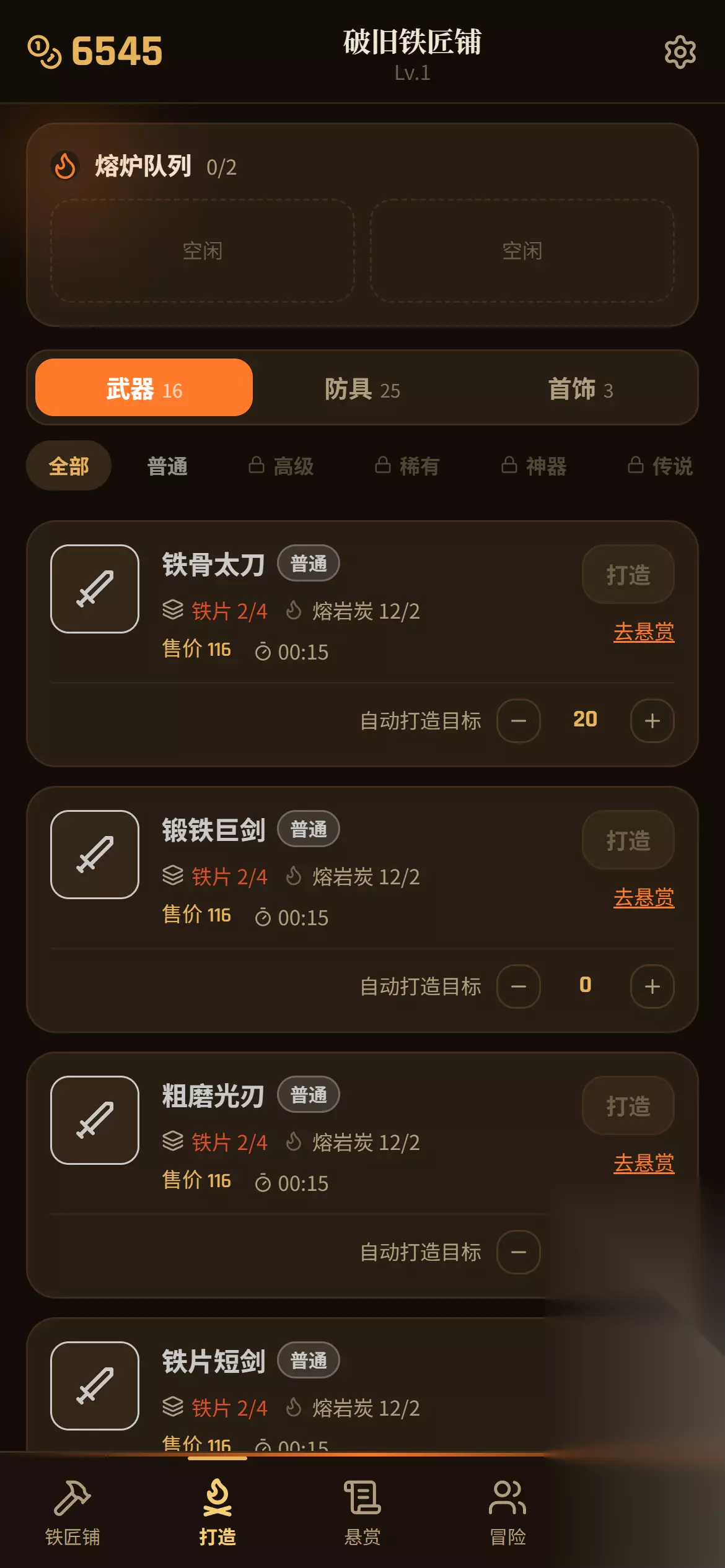Image resolution: width=725 pixels, height=1568 pixels.
Task: Increase auto-forge target for 锻铁巨剑
Action: (x=652, y=987)
